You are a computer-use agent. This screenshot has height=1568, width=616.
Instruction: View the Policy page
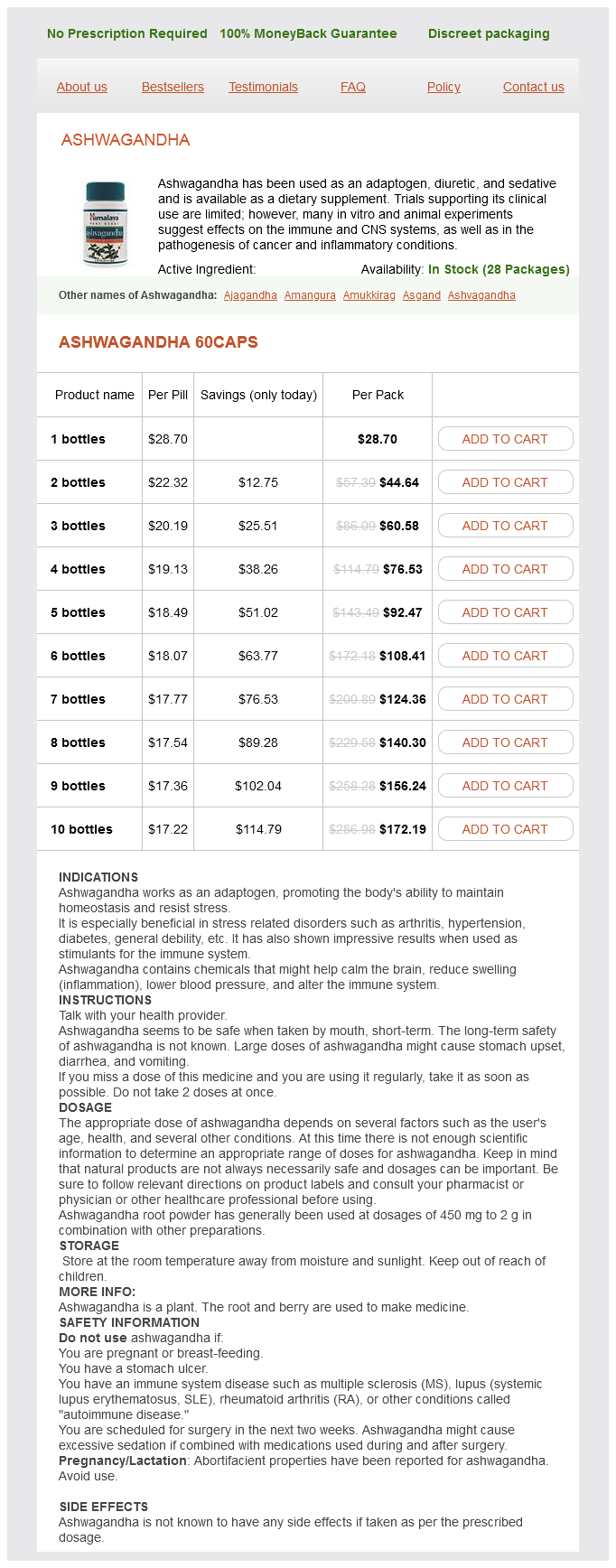point(443,87)
